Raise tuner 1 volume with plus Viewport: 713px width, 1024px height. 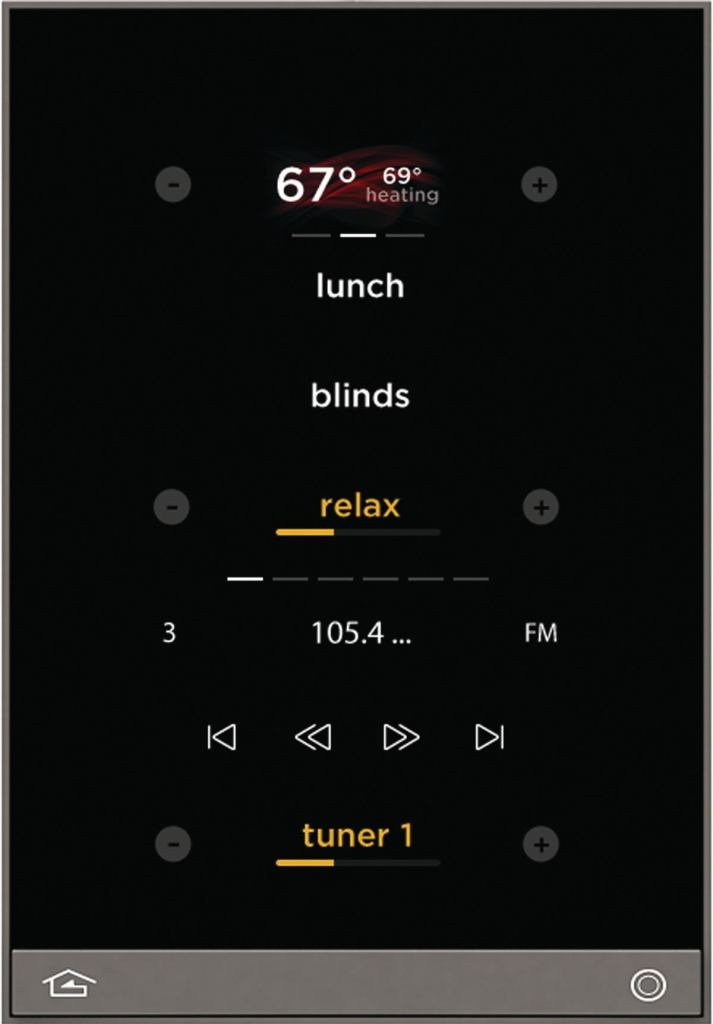[x=540, y=844]
